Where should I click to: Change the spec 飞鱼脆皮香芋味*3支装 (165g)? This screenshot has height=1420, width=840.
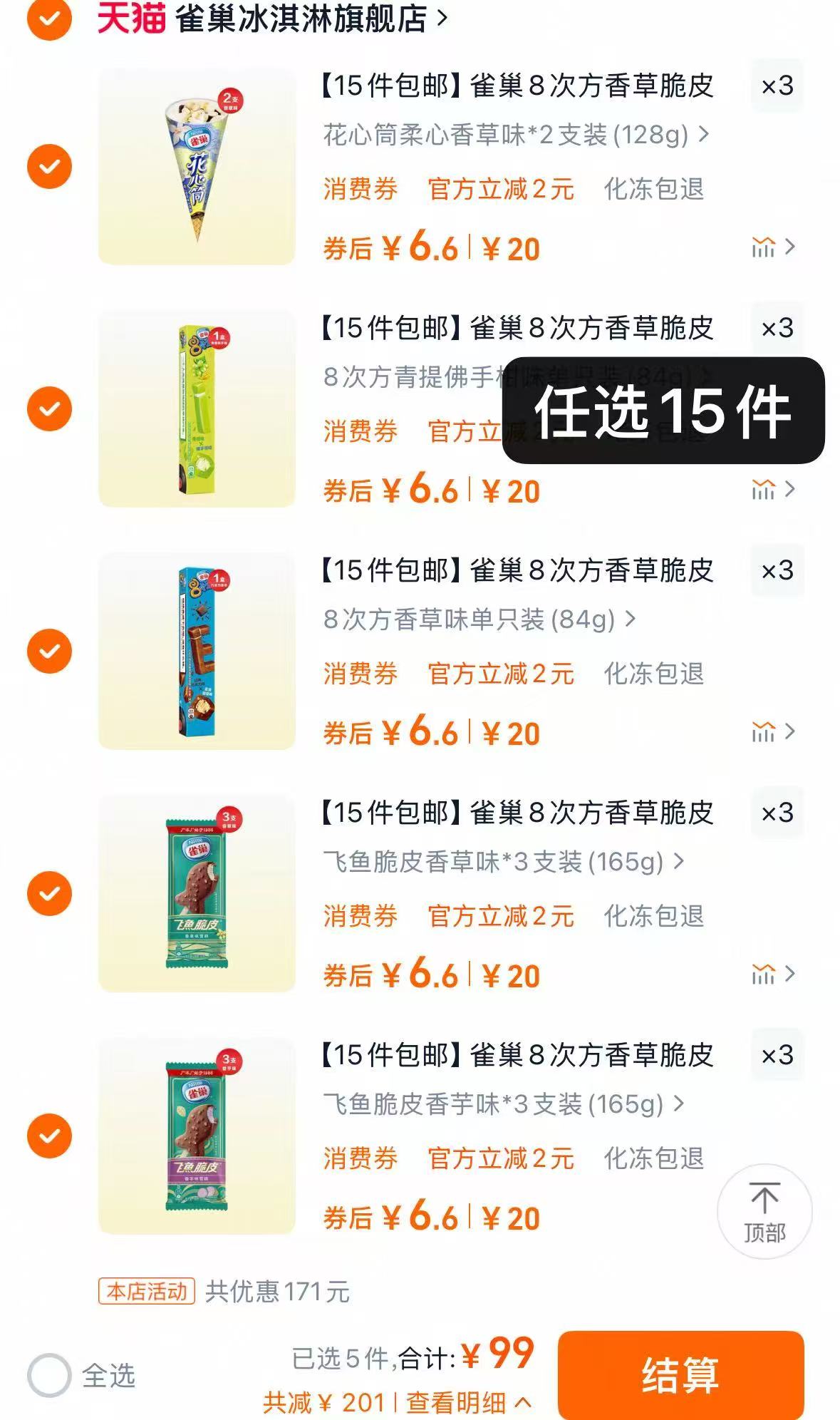click(x=502, y=1104)
